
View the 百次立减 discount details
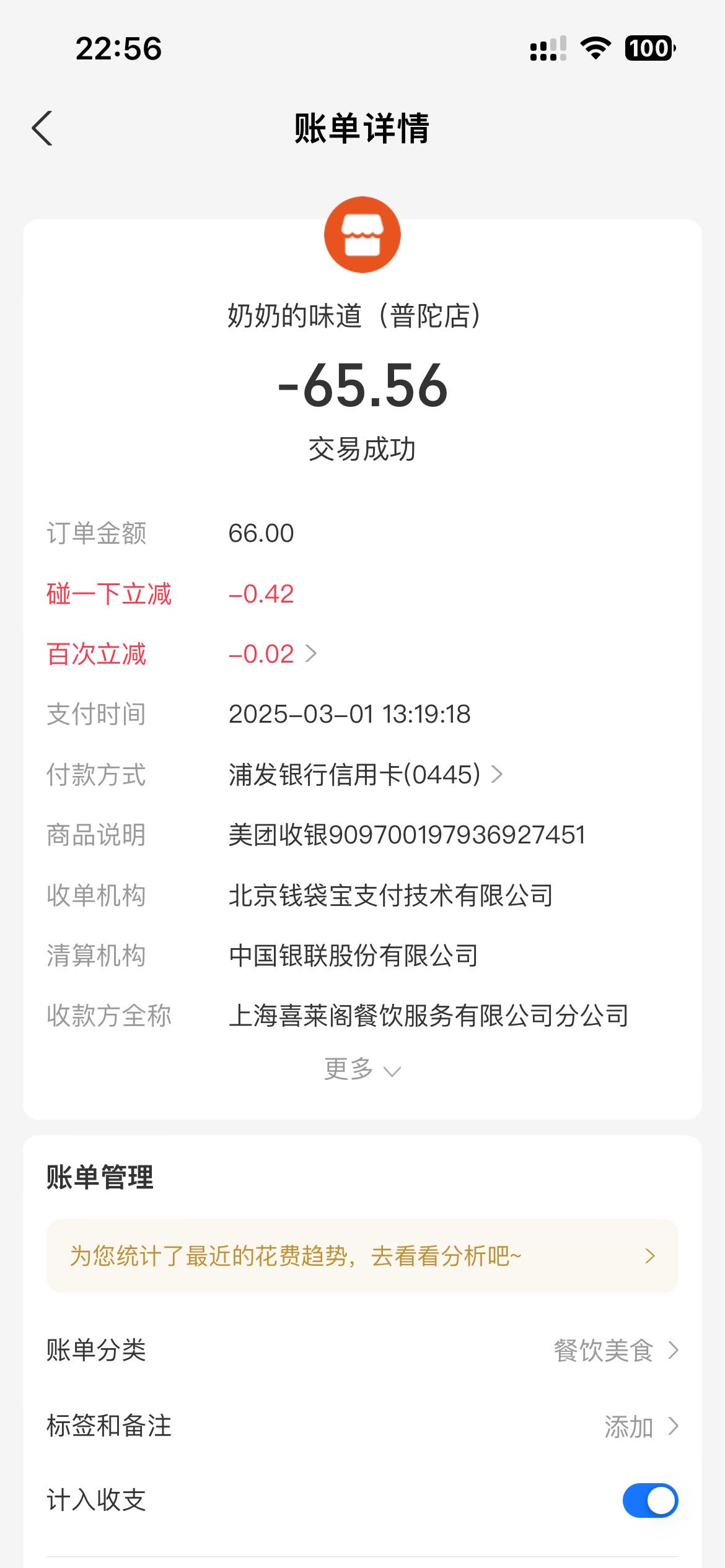point(273,654)
